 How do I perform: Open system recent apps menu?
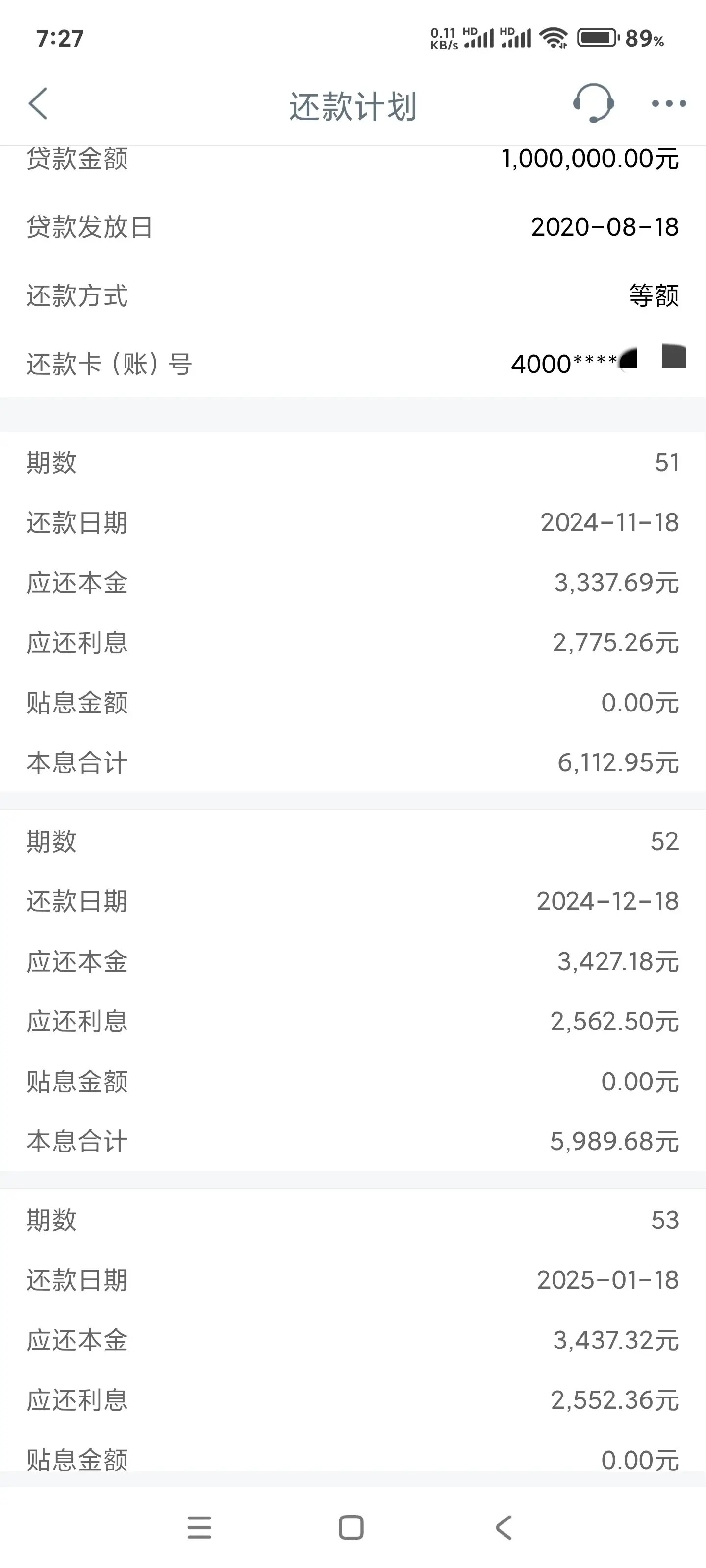point(199,1527)
